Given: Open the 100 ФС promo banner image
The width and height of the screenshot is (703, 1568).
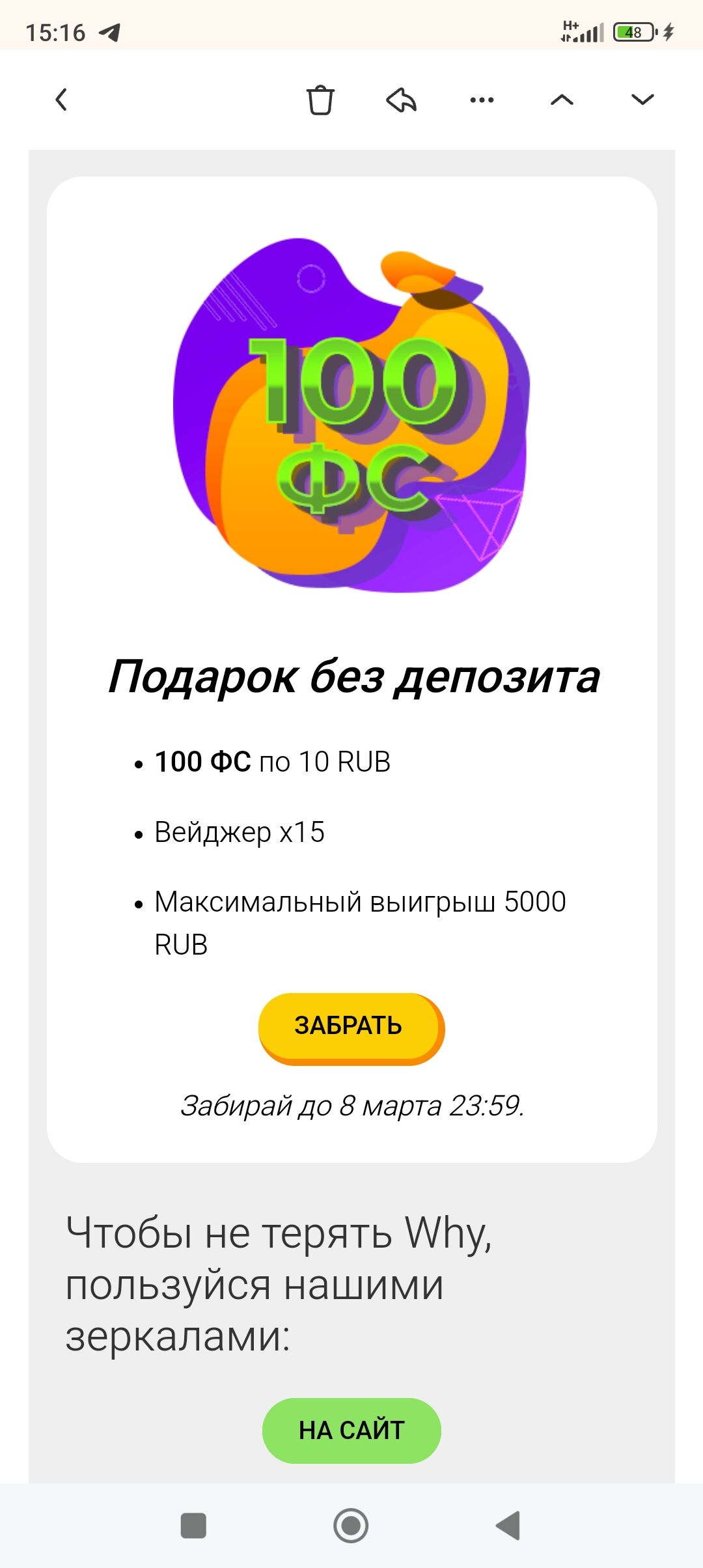Looking at the screenshot, I should click(x=351, y=415).
